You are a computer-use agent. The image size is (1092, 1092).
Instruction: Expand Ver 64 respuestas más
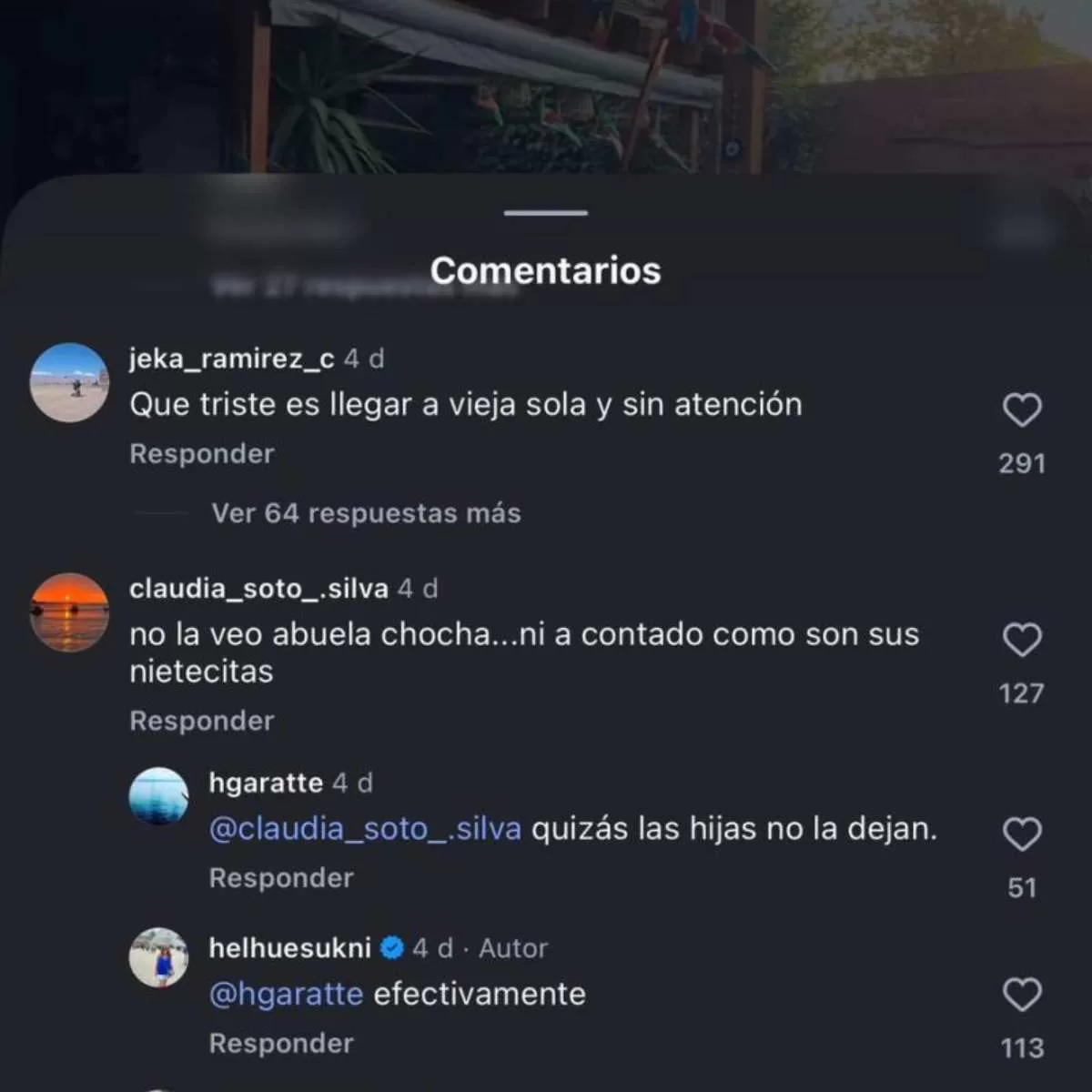point(366,513)
